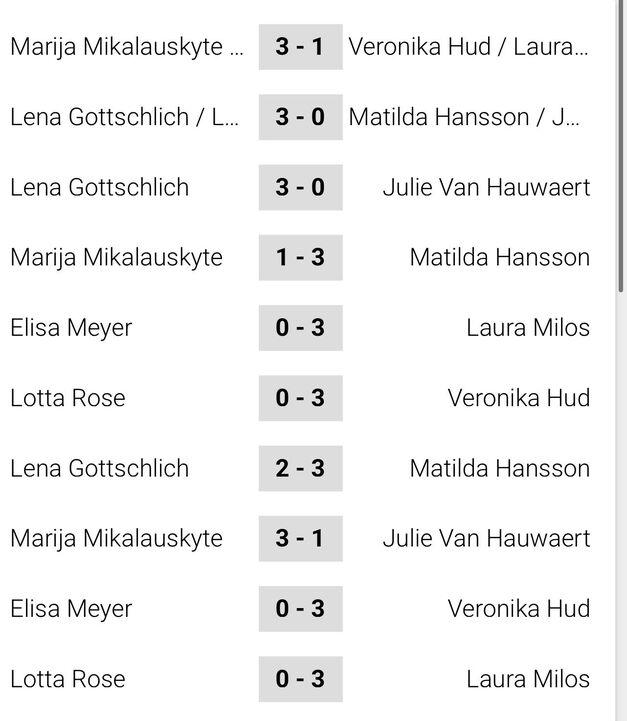Screen dimensions: 627x721
Task: Open doubles match Gottschlich vs Matilda Hansson / J
Action: (300, 117)
